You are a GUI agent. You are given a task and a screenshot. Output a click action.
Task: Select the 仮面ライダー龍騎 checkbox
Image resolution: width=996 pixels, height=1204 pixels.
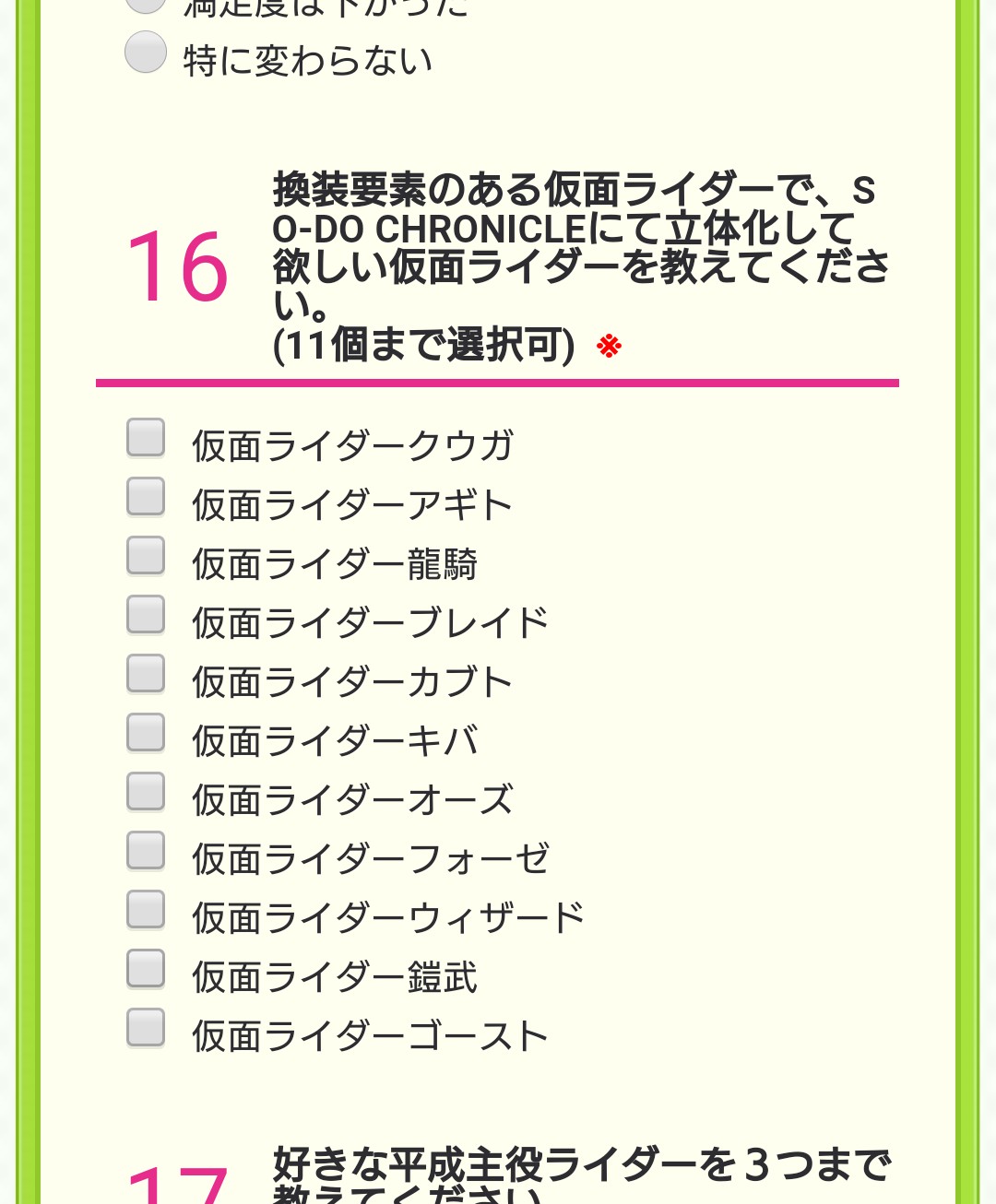(146, 556)
